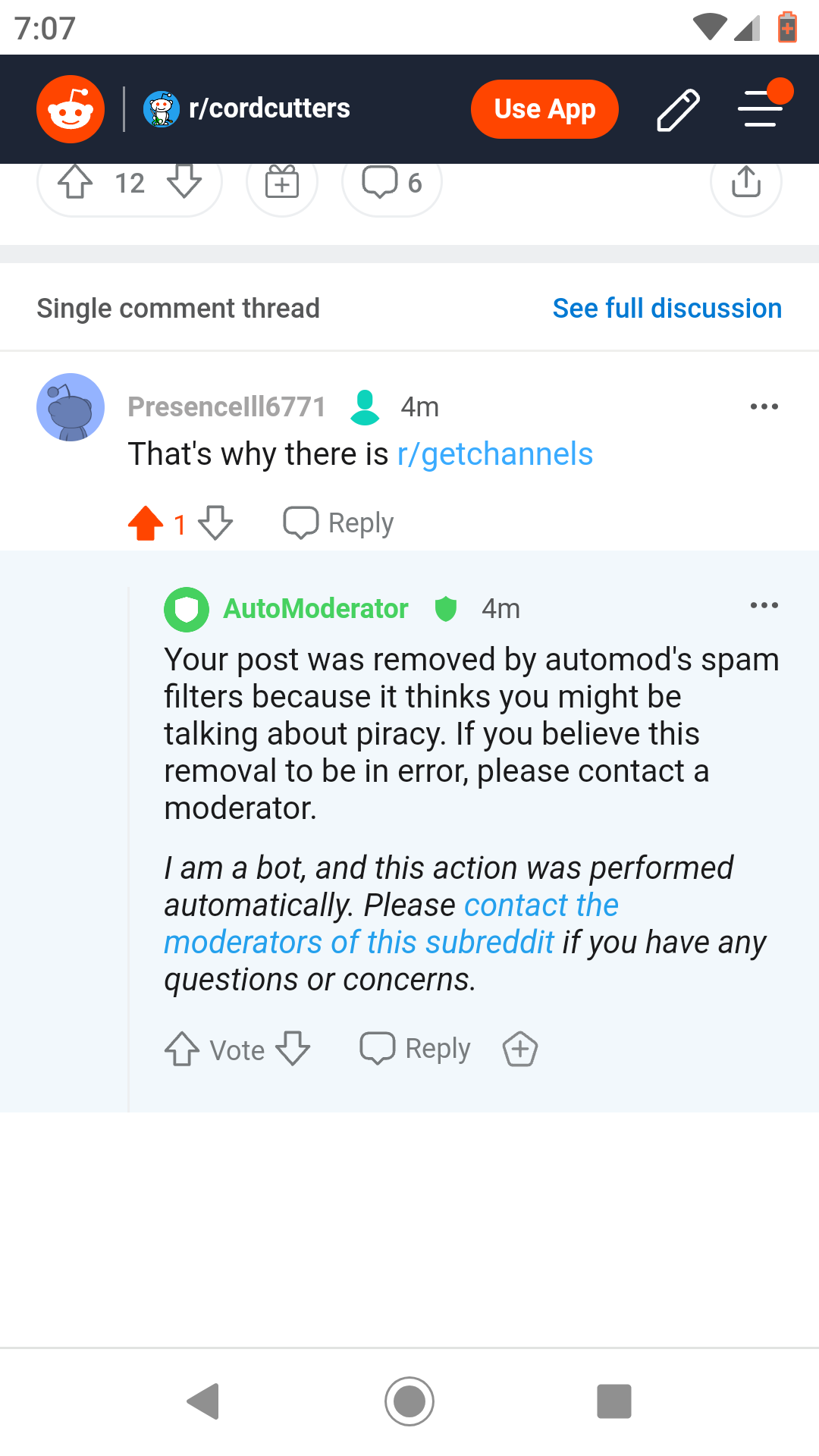Open AutoModerator's comment overflow menu
The width and height of the screenshot is (819, 1456).
click(x=764, y=605)
